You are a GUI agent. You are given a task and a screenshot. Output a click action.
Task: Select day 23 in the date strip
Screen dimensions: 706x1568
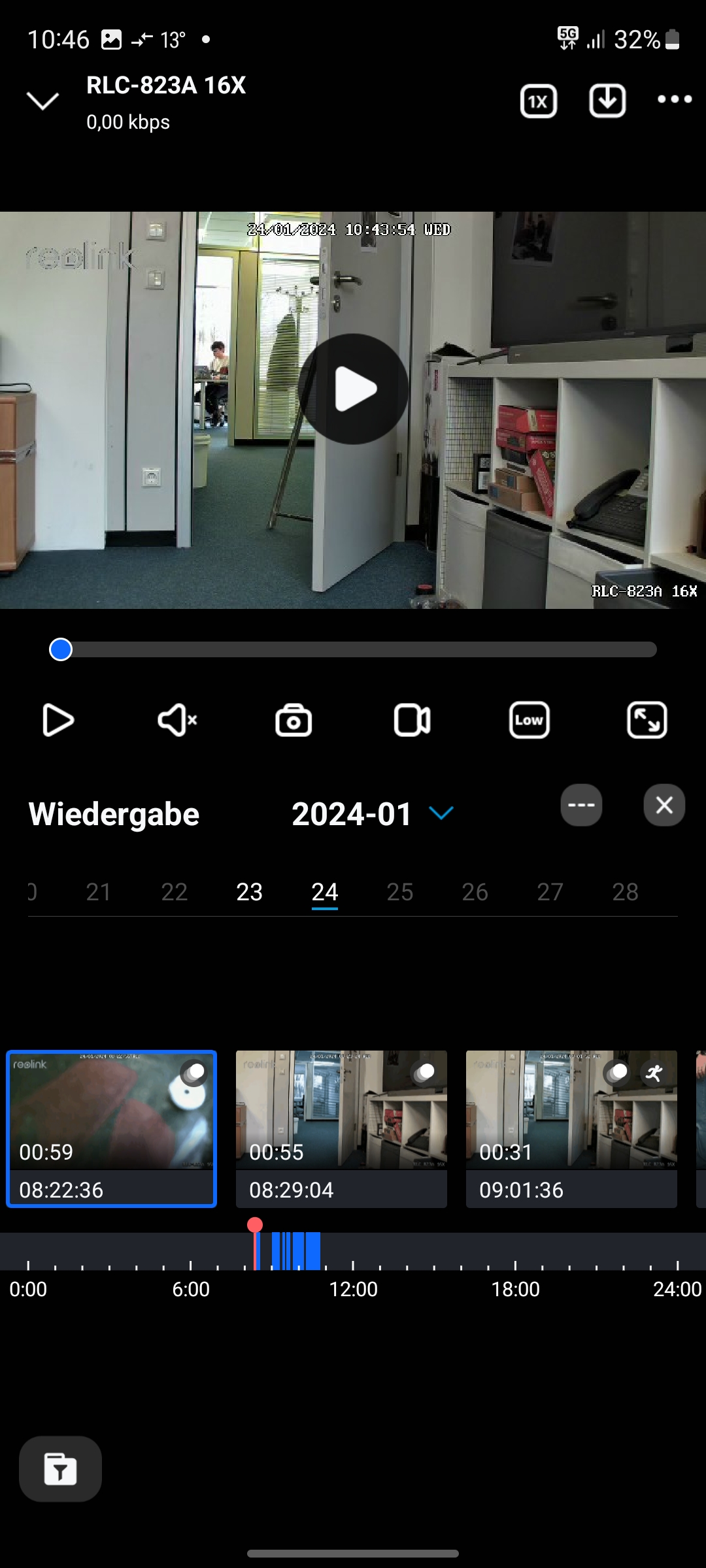coord(249,892)
